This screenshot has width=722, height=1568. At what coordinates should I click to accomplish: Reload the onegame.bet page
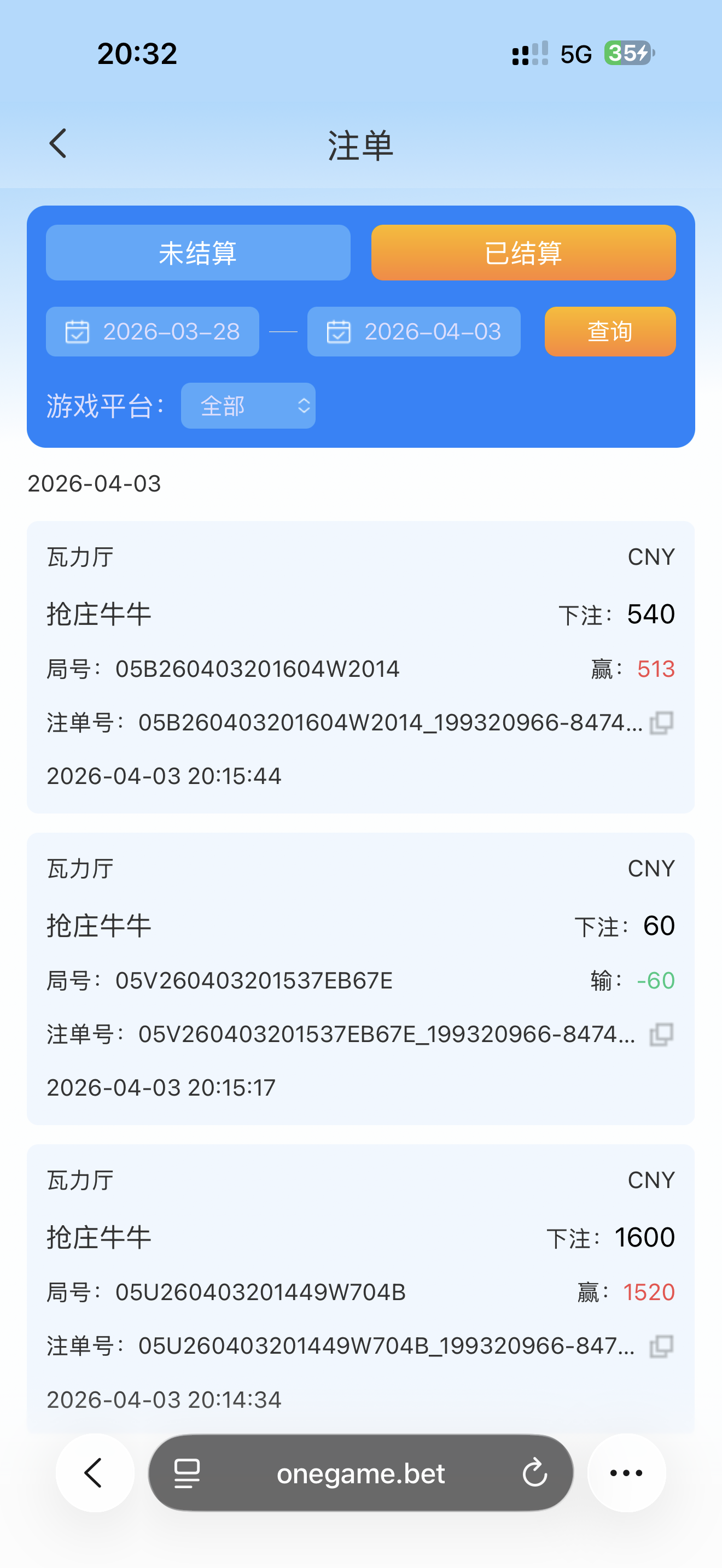click(534, 1473)
